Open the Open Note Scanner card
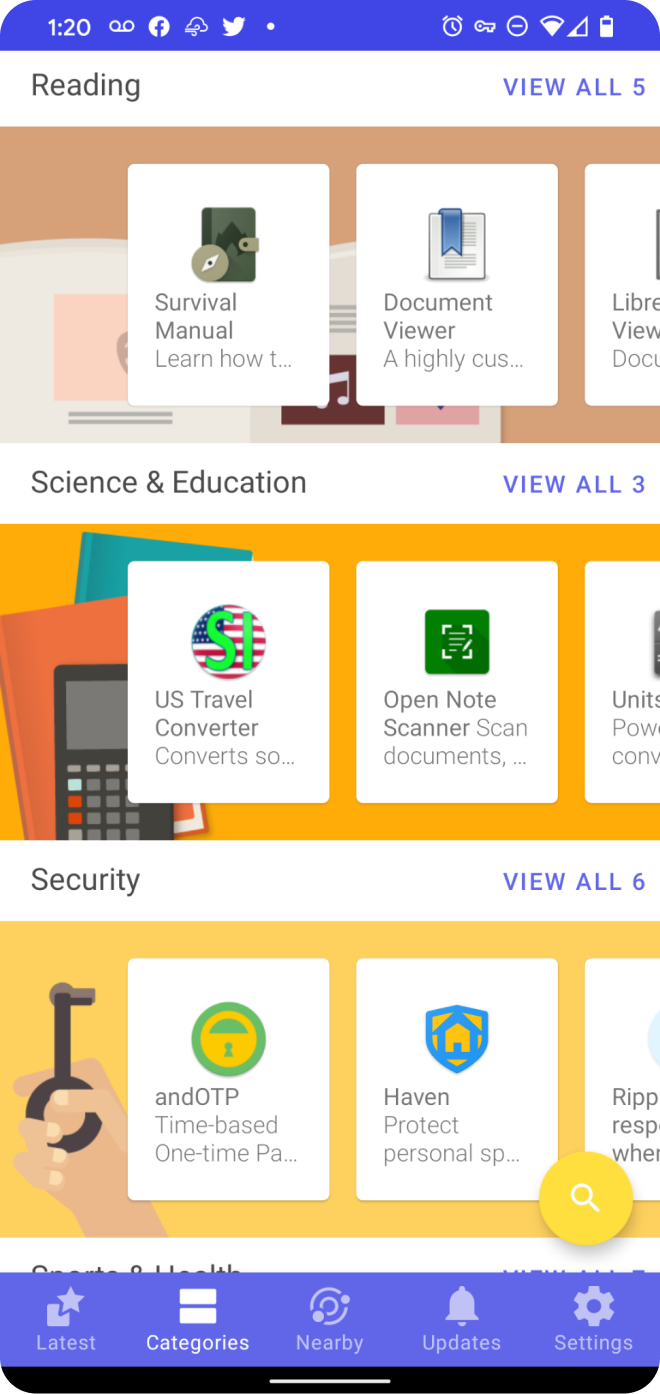The width and height of the screenshot is (660, 1394). (456, 682)
